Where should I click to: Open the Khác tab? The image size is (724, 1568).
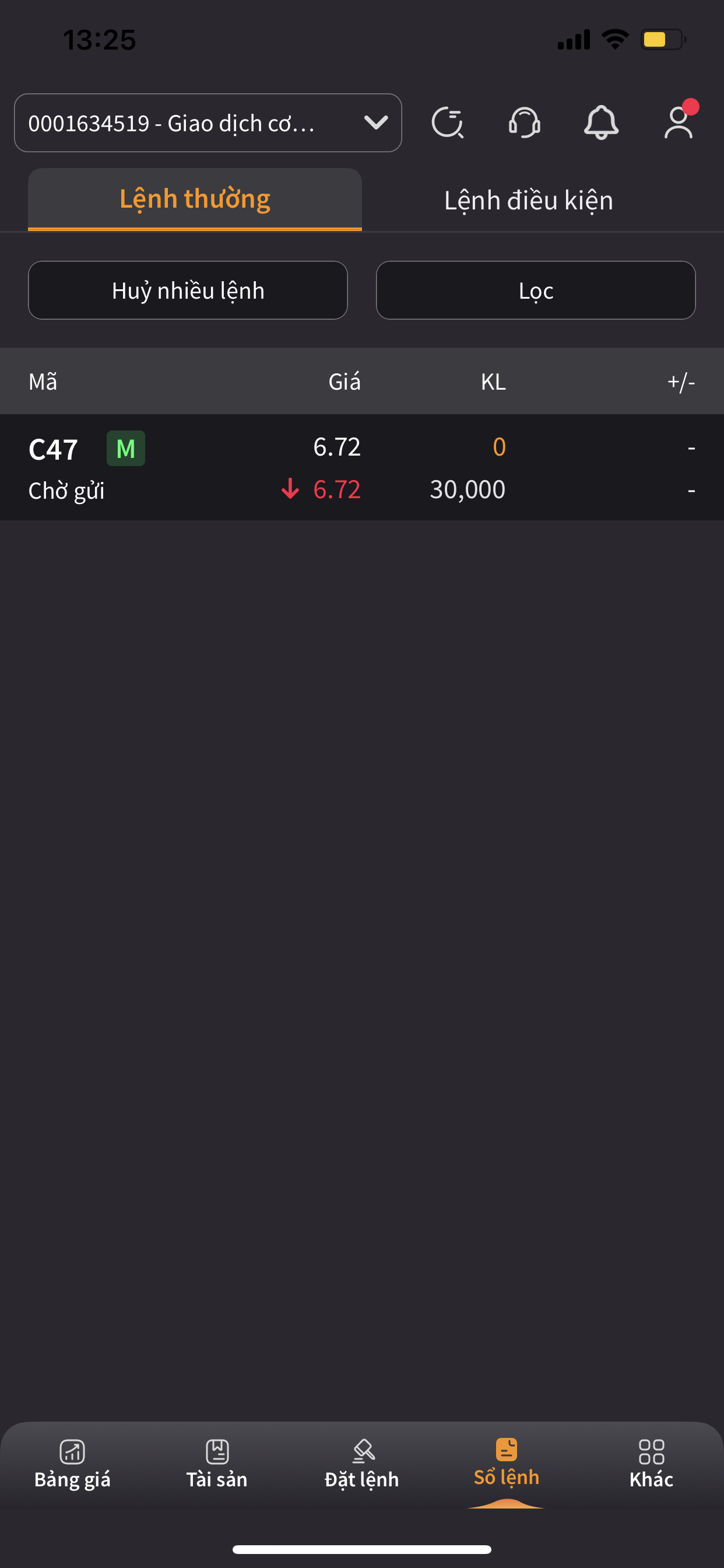(x=652, y=1465)
